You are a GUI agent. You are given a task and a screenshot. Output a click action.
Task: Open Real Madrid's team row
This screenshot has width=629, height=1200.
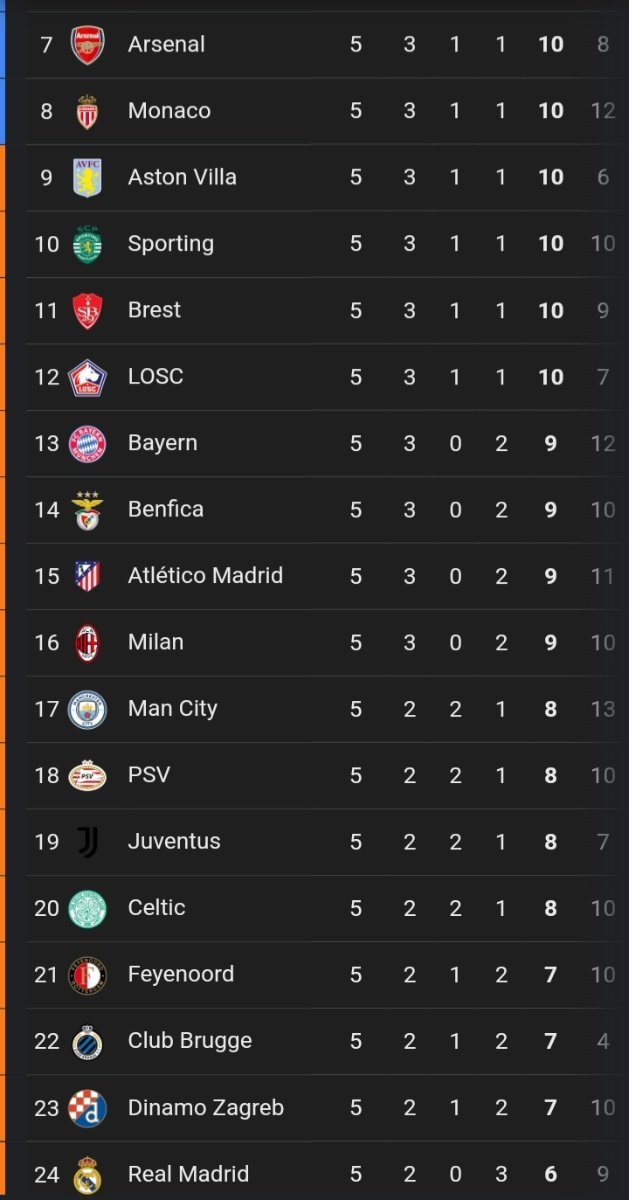[x=327, y=1171]
